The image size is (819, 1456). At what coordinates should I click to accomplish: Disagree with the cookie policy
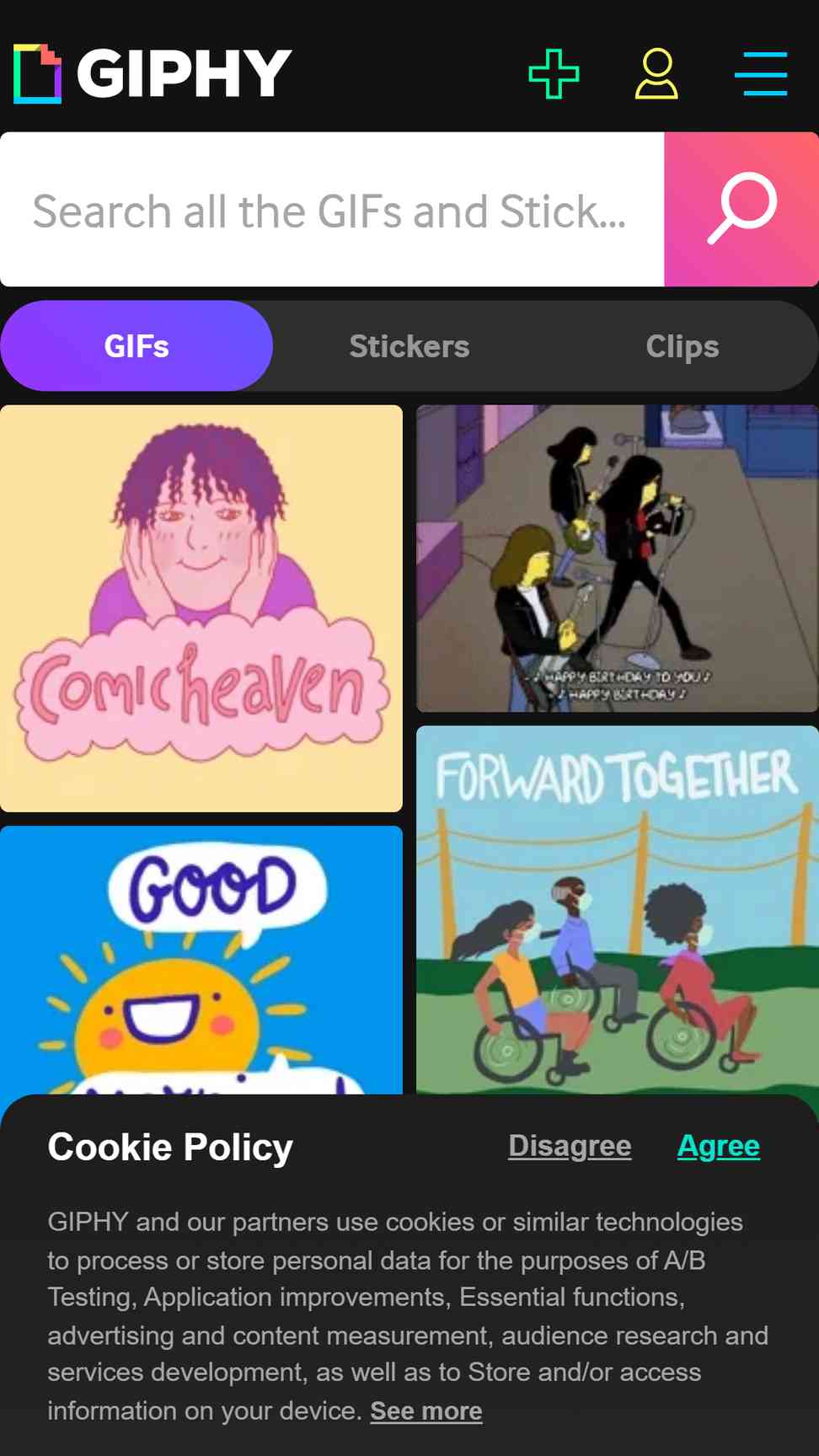(570, 1146)
